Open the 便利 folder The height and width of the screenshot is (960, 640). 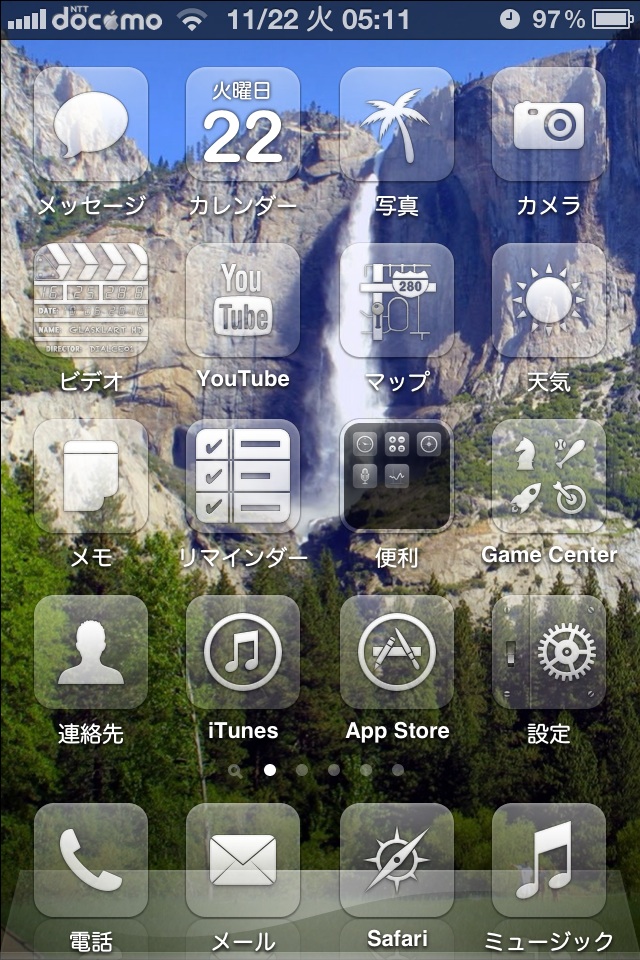[x=397, y=476]
